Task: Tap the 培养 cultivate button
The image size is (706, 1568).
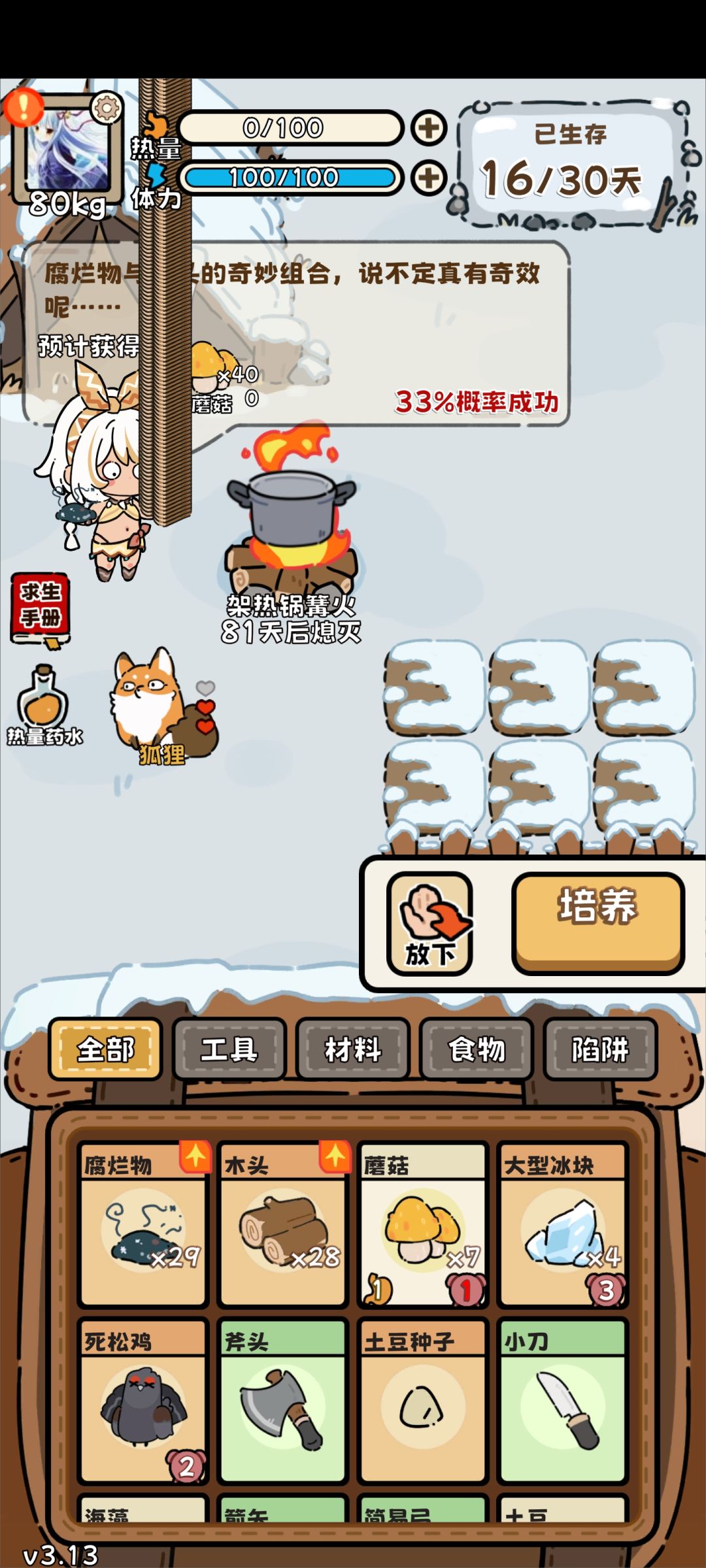Action: pos(598,923)
